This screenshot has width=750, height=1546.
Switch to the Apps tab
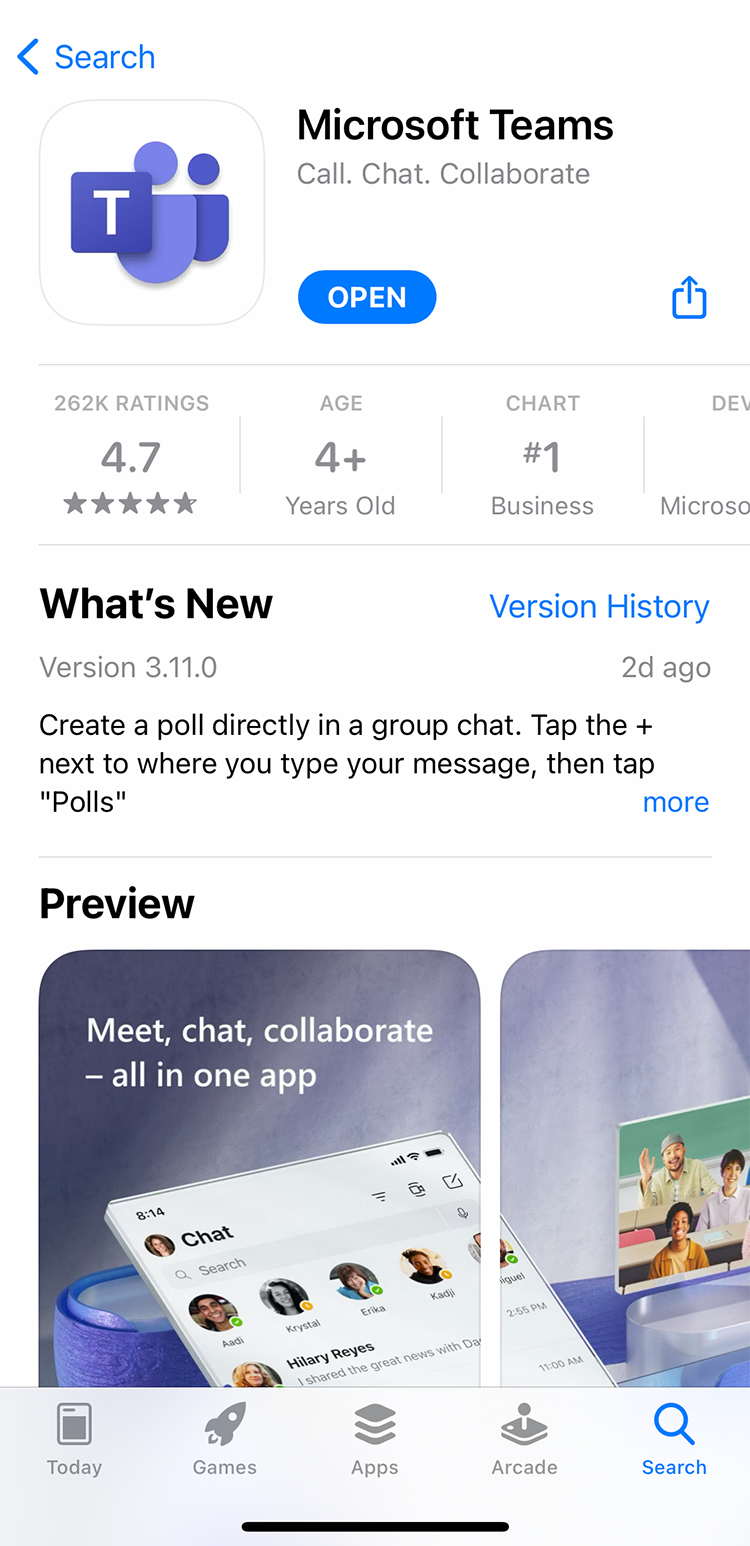(375, 1440)
